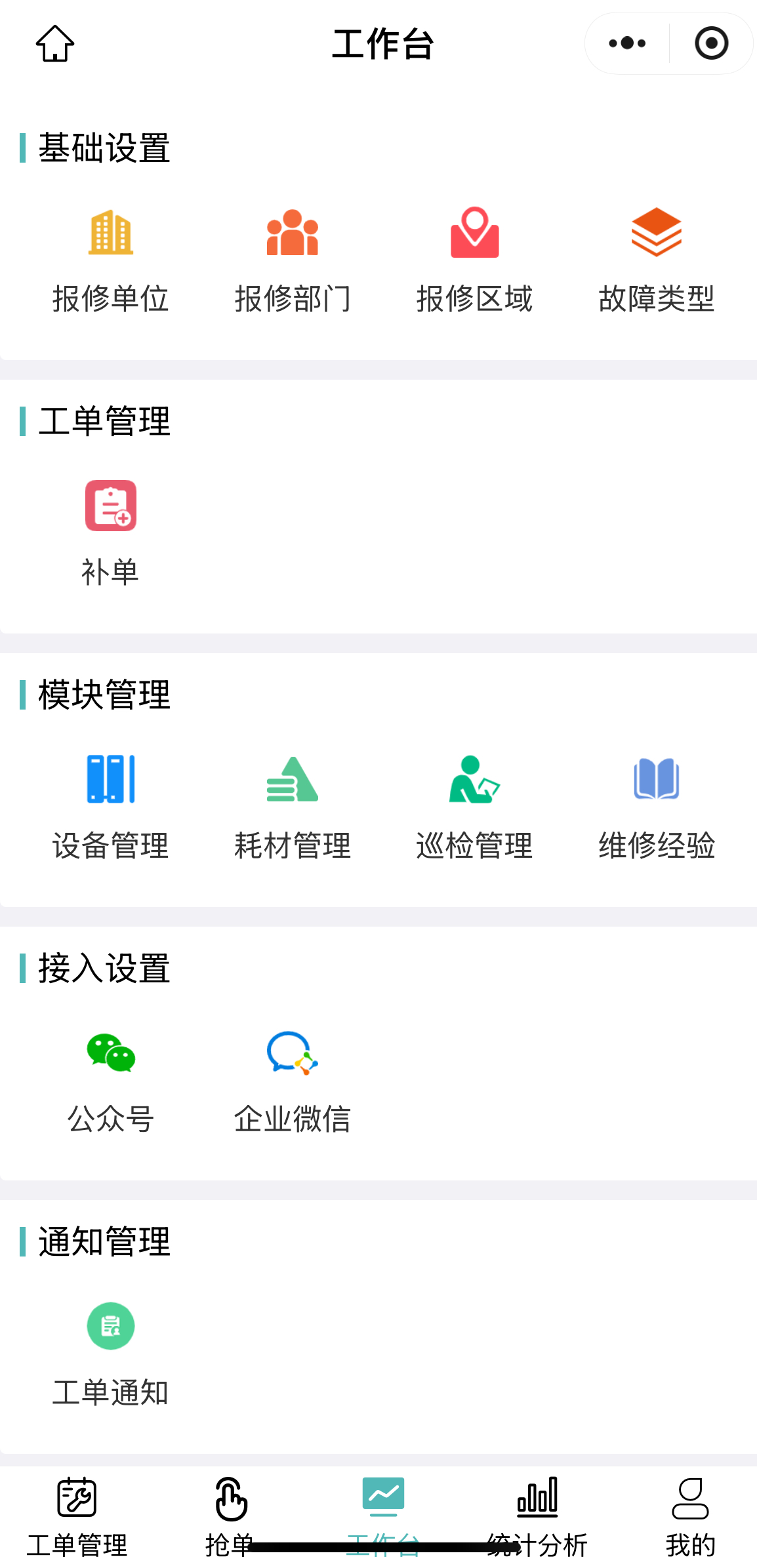The height and width of the screenshot is (1568, 757).
Task: Open the 统计分析 tab
Action: [x=537, y=1508]
